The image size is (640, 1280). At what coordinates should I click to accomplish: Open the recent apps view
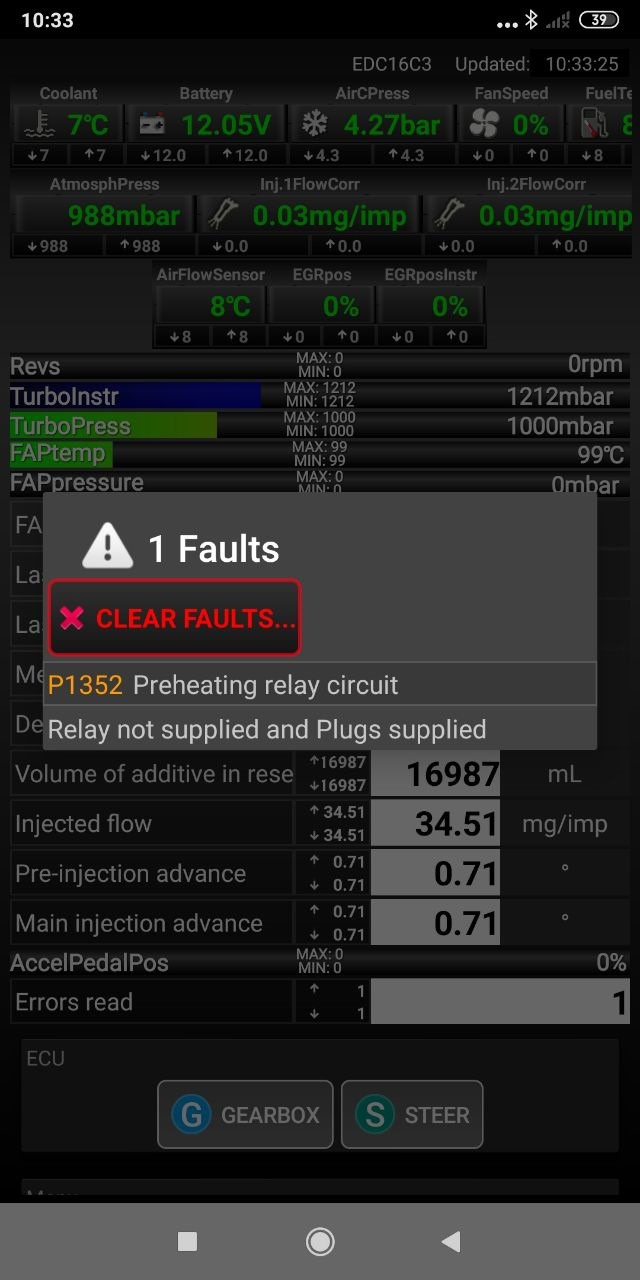pyautogui.click(x=187, y=1241)
